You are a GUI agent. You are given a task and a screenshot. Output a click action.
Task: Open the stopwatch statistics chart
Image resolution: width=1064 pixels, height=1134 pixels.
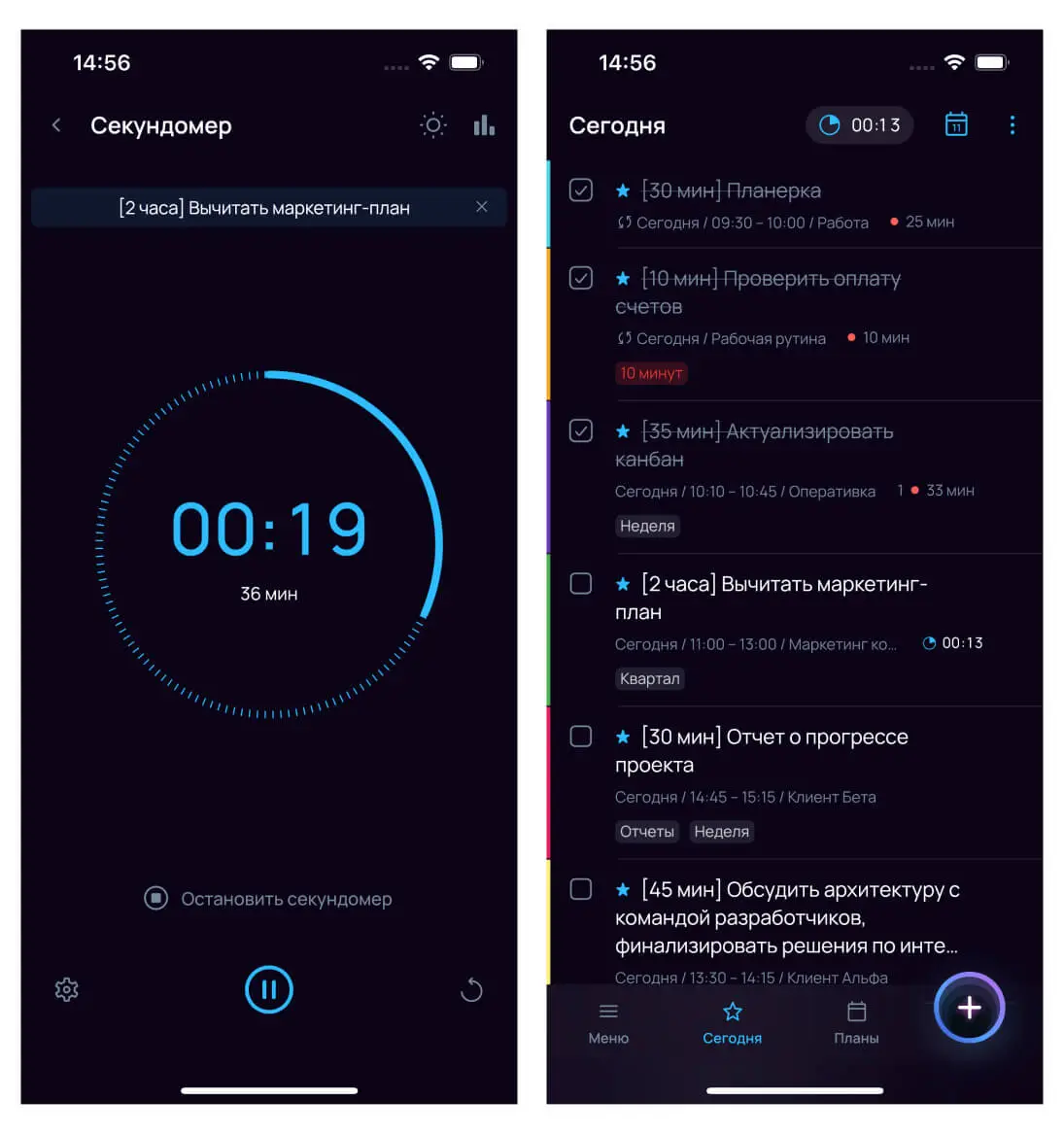click(x=484, y=125)
